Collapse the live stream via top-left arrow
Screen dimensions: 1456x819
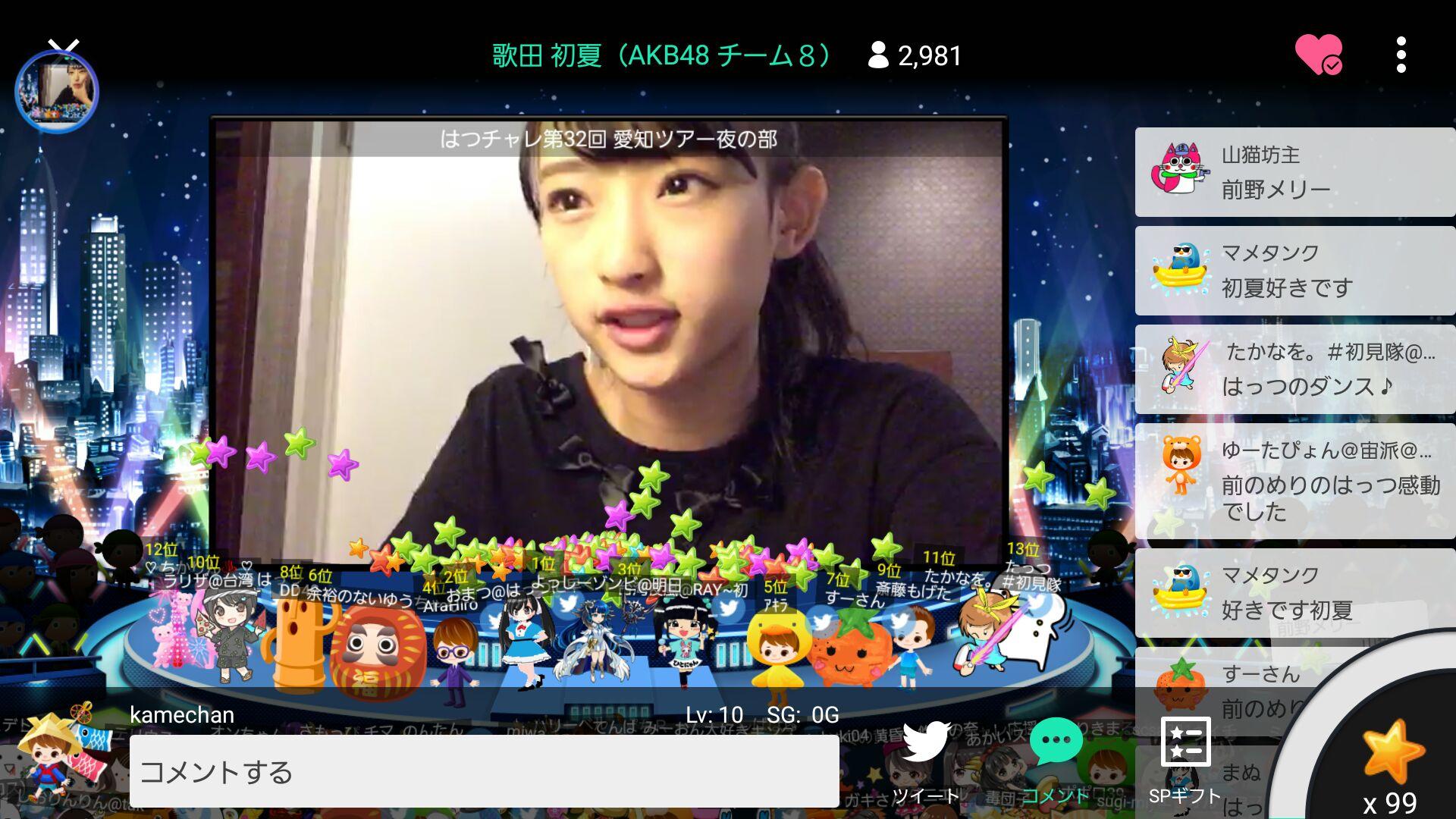pos(64,47)
